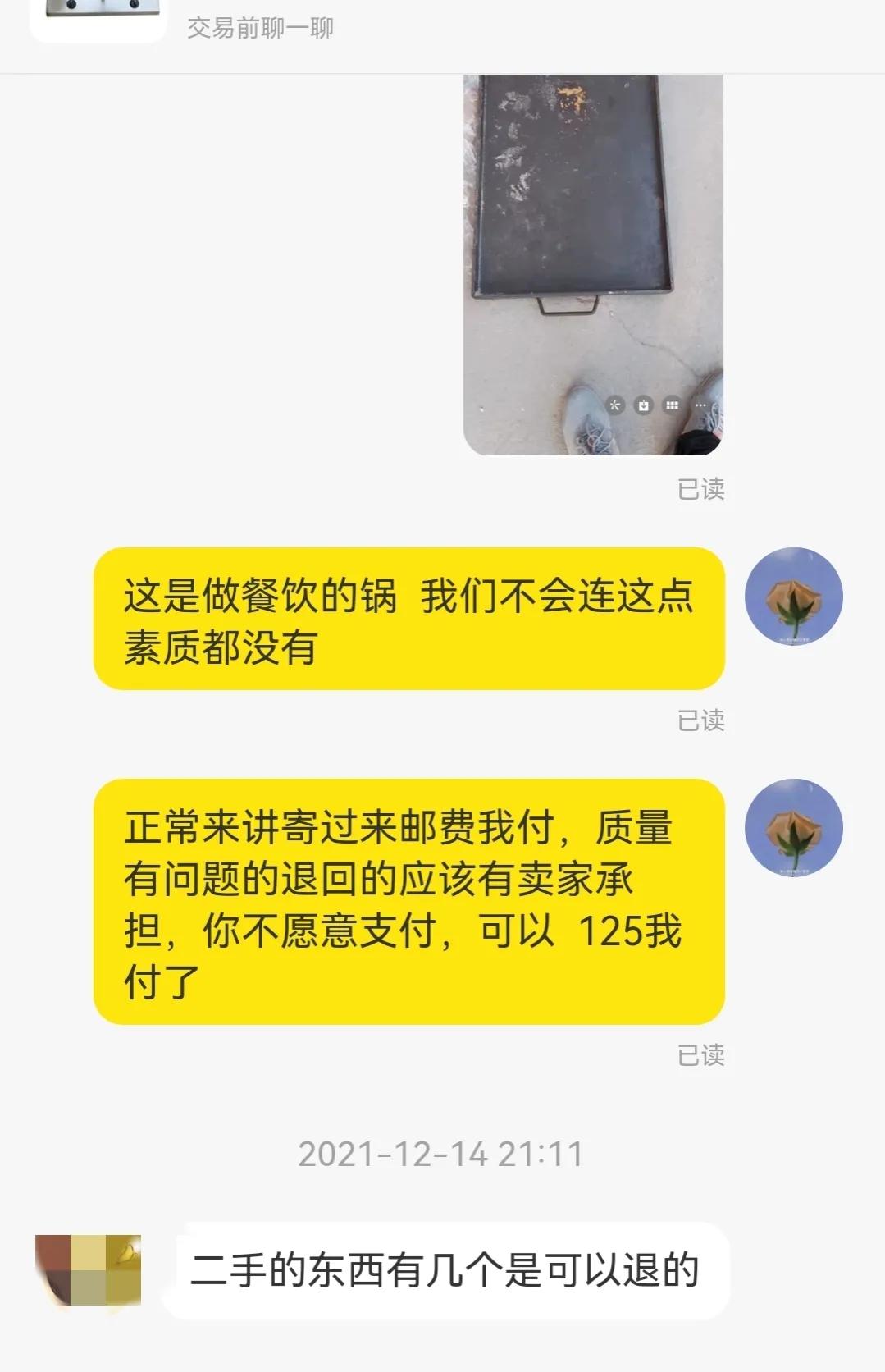Tap the product thumbnail in the top header
885x1372 pixels.
click(95, 18)
